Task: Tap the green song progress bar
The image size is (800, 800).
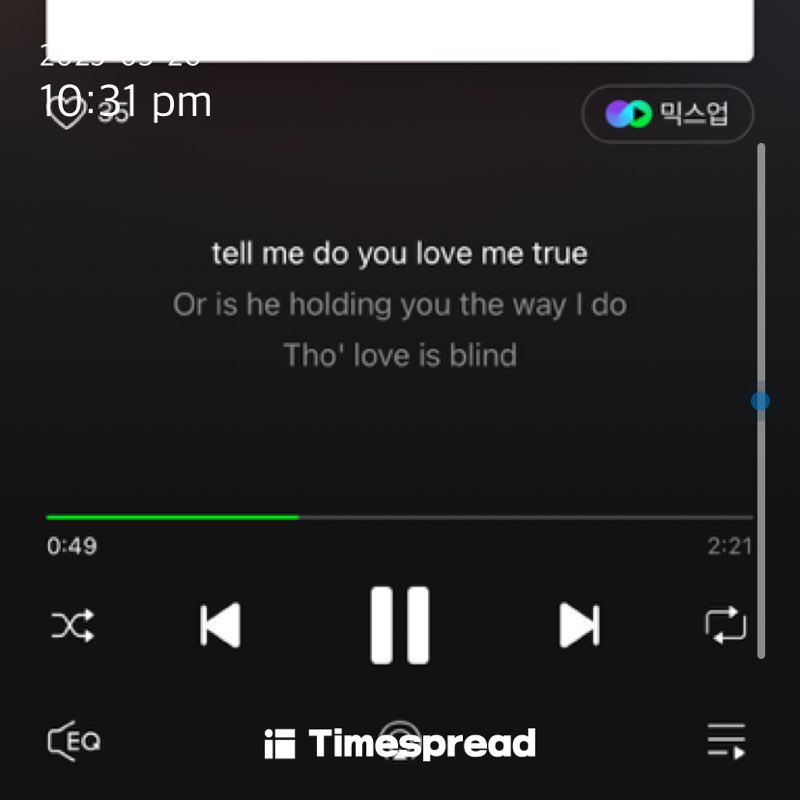Action: [172, 517]
